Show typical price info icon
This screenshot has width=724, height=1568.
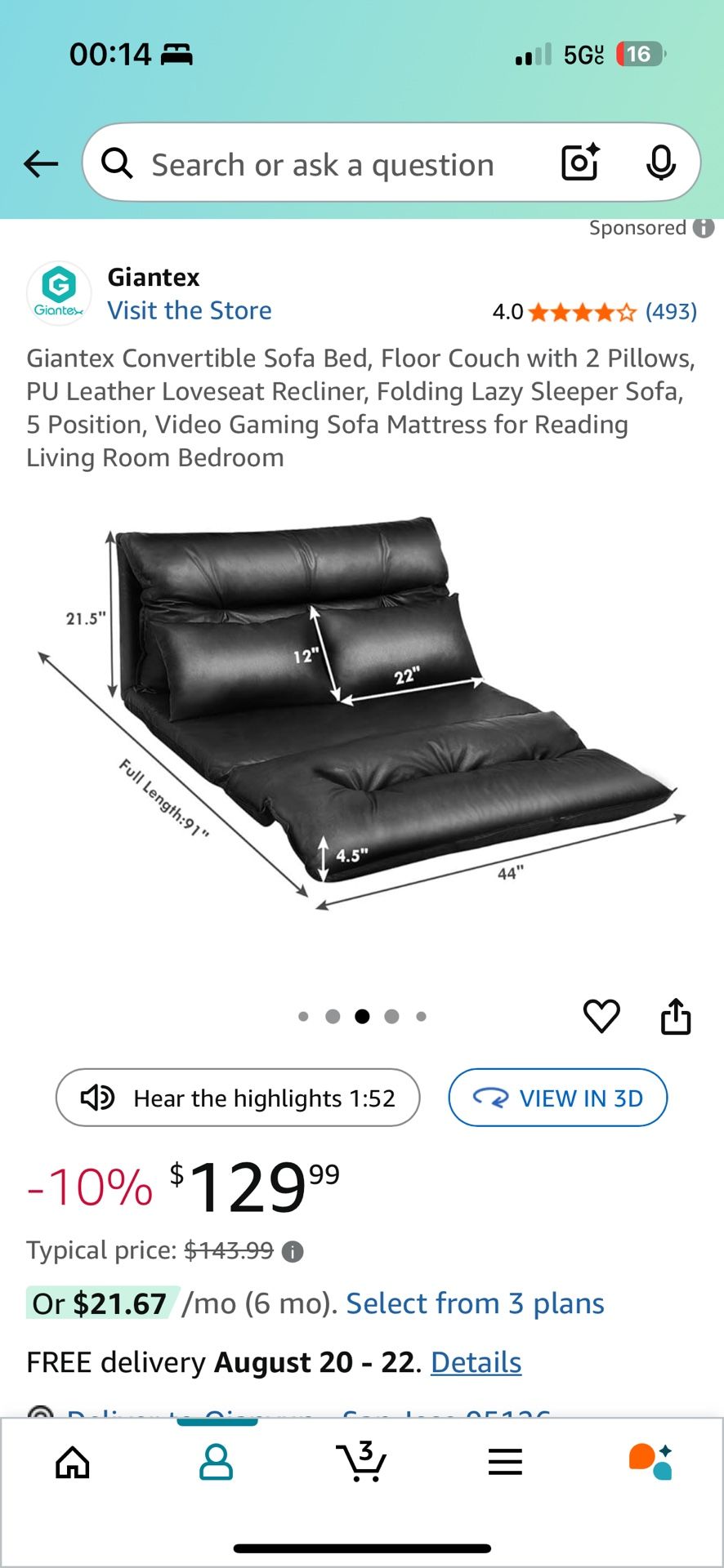tap(293, 1251)
